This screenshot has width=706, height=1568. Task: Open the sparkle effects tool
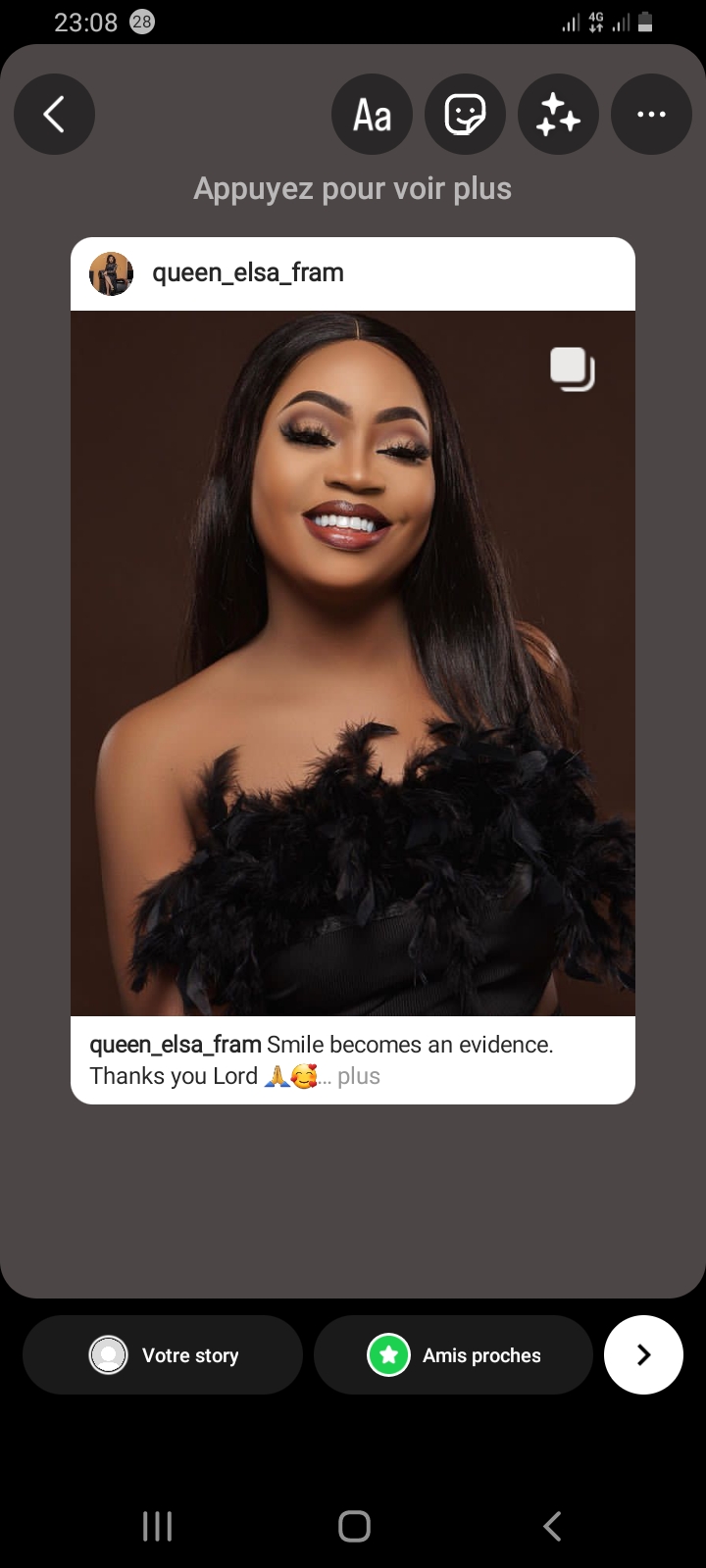click(558, 115)
